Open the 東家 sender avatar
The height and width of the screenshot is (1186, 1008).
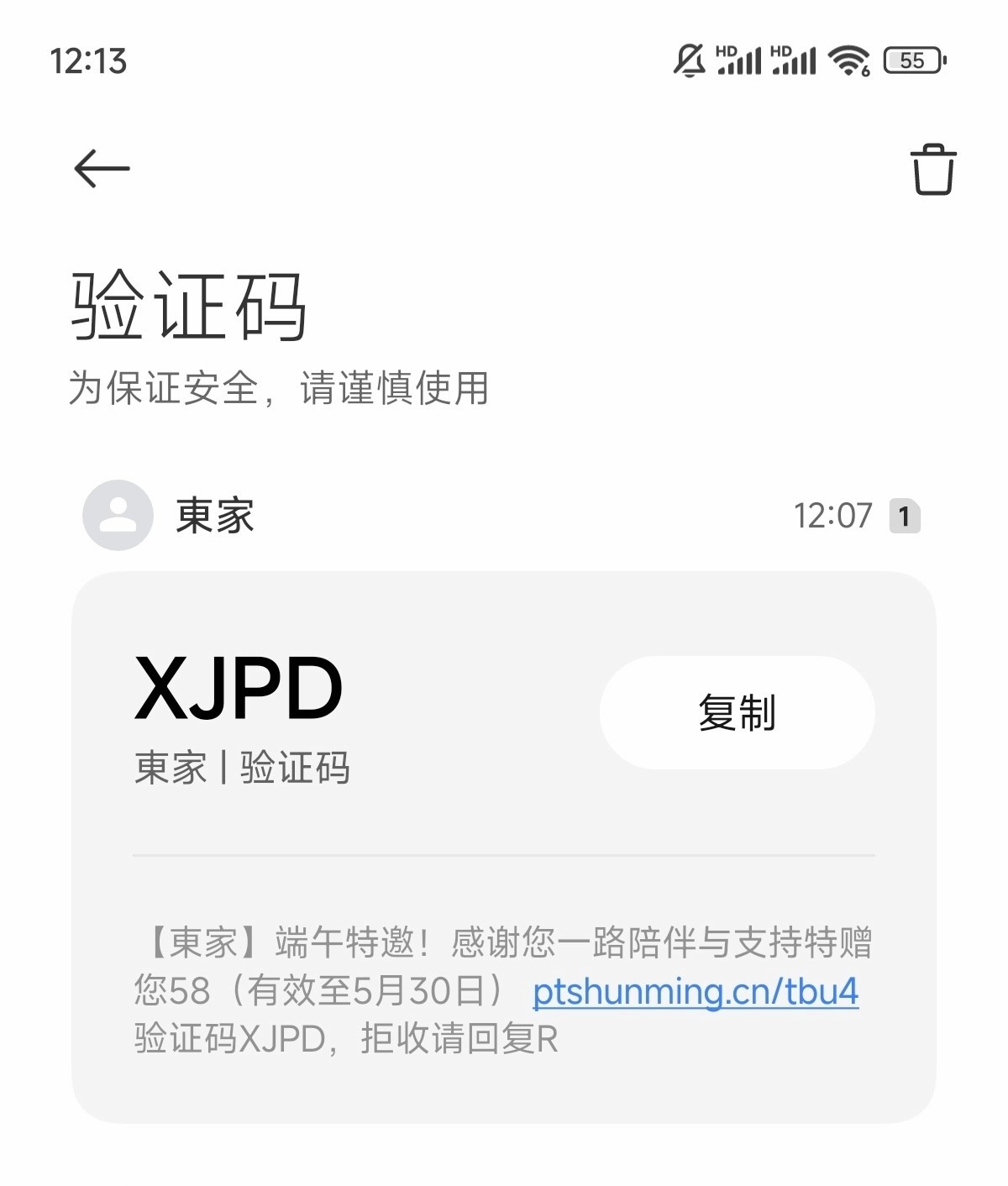tap(118, 515)
